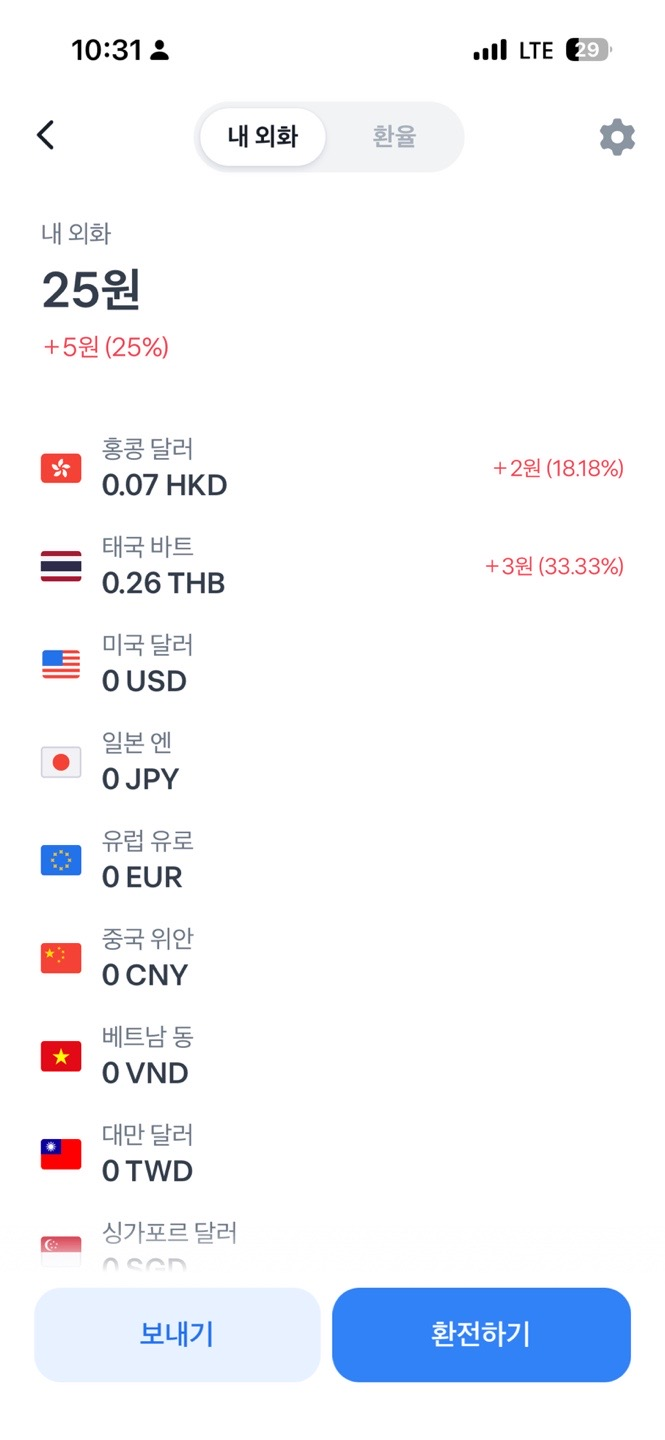Viewport: 665px width, 1440px height.
Task: Switch to the 환율 tab
Action: [394, 137]
